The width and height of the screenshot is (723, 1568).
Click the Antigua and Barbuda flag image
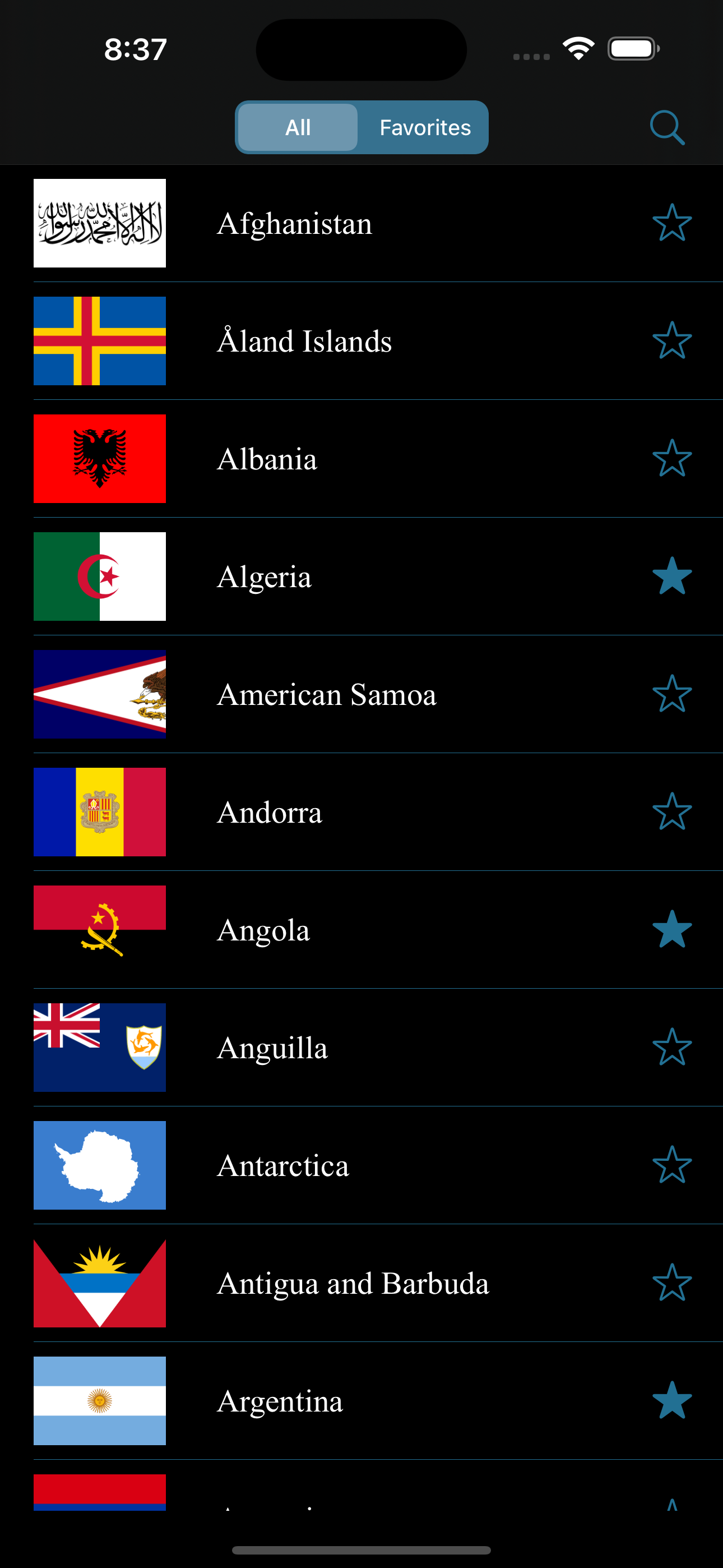pos(99,1283)
